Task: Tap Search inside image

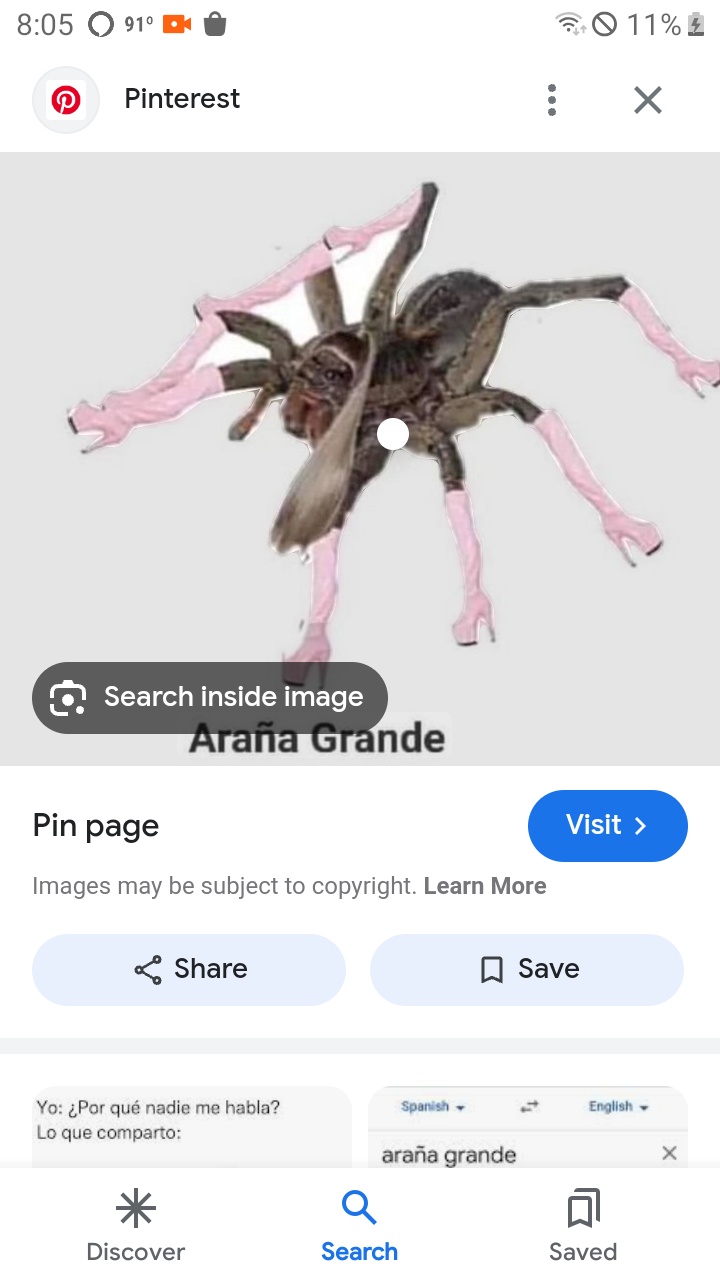Action: [210, 697]
